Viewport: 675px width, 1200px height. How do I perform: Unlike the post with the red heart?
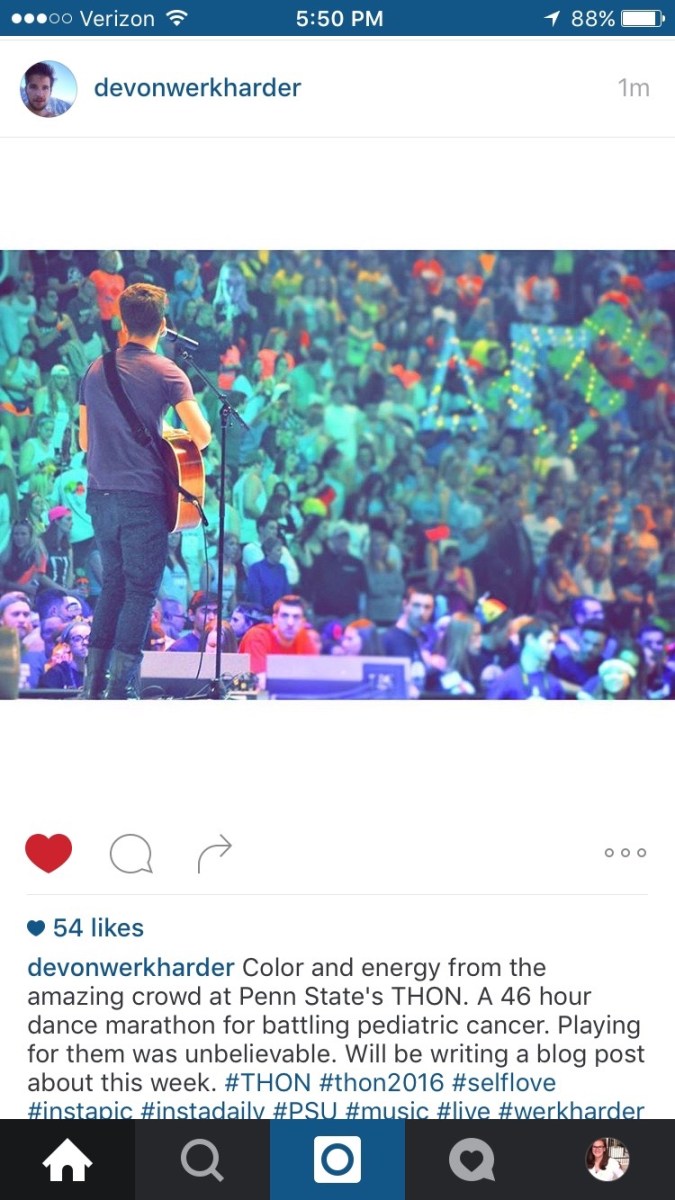[48, 853]
